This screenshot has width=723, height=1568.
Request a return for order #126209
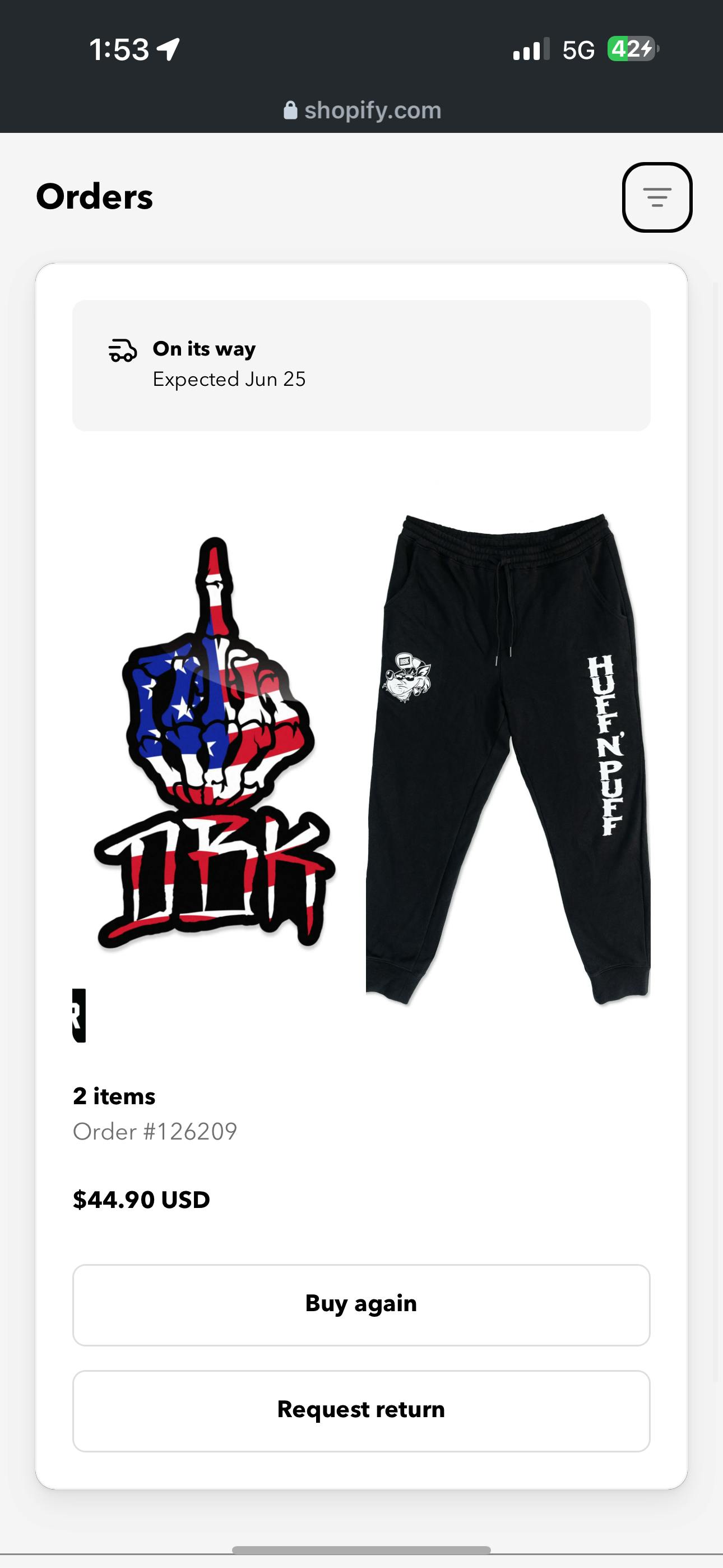click(x=361, y=1410)
